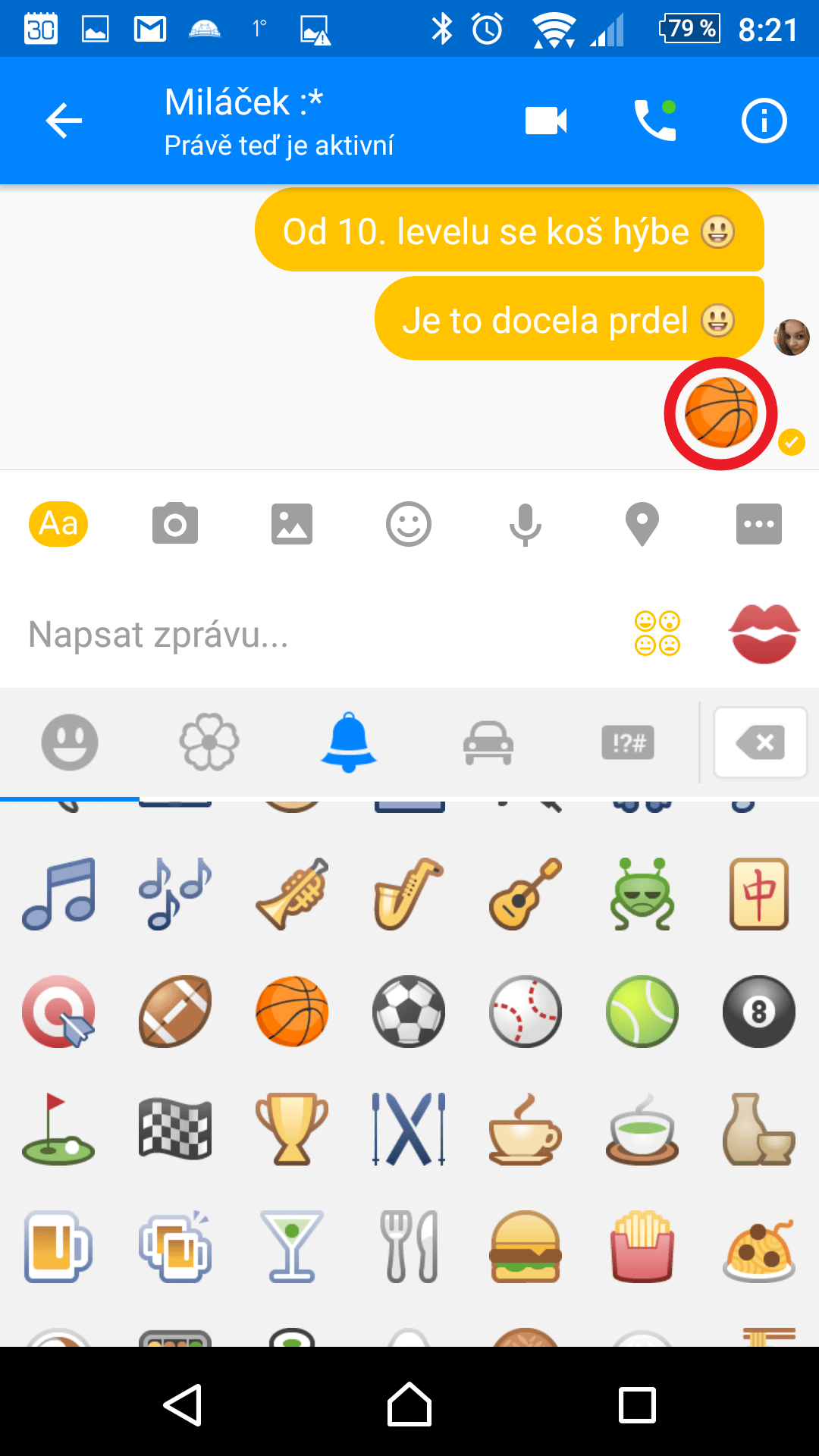Delete last character with backspace key

coord(761,742)
